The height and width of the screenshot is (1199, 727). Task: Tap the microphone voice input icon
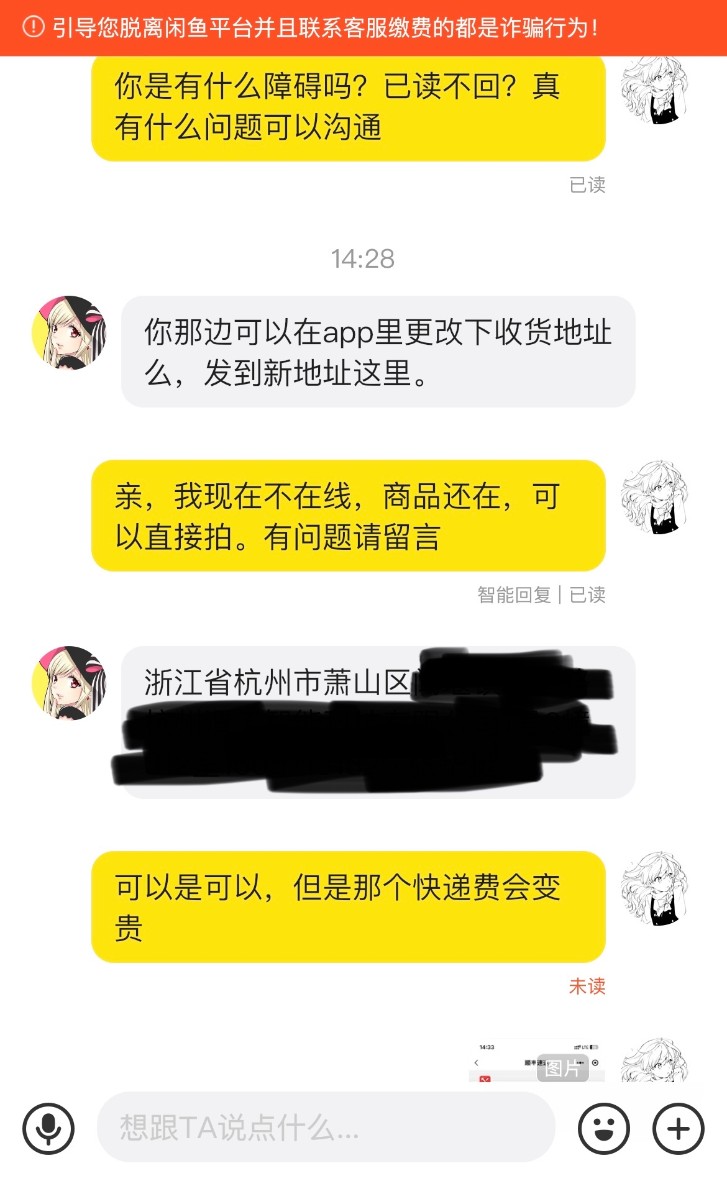[48, 1129]
